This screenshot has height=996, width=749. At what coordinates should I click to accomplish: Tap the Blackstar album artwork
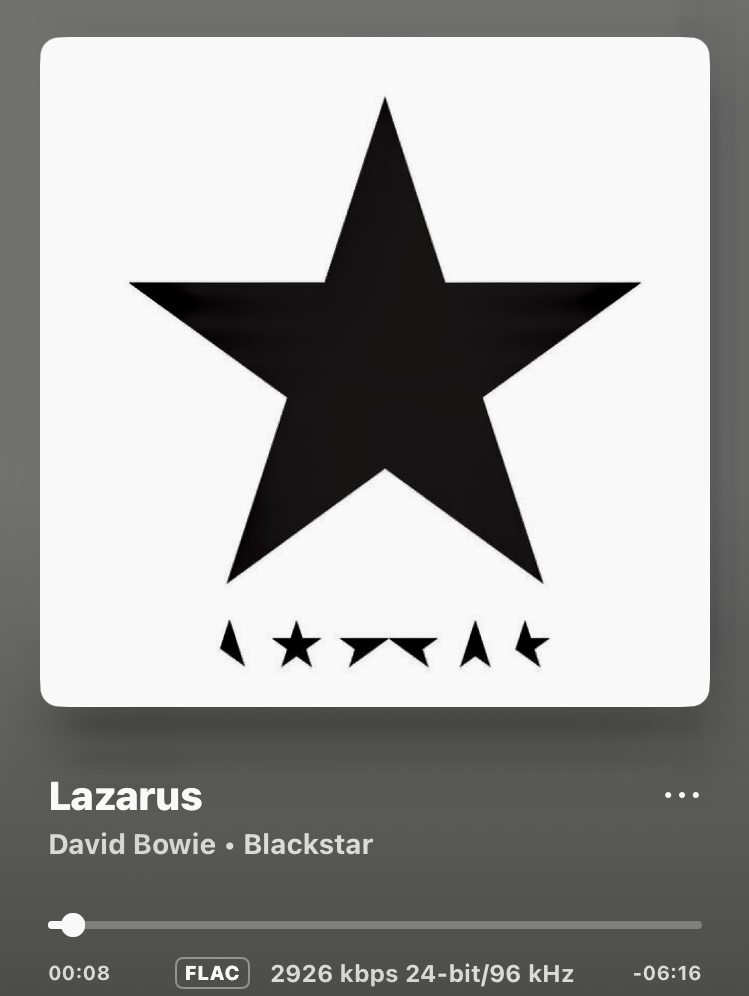click(375, 372)
